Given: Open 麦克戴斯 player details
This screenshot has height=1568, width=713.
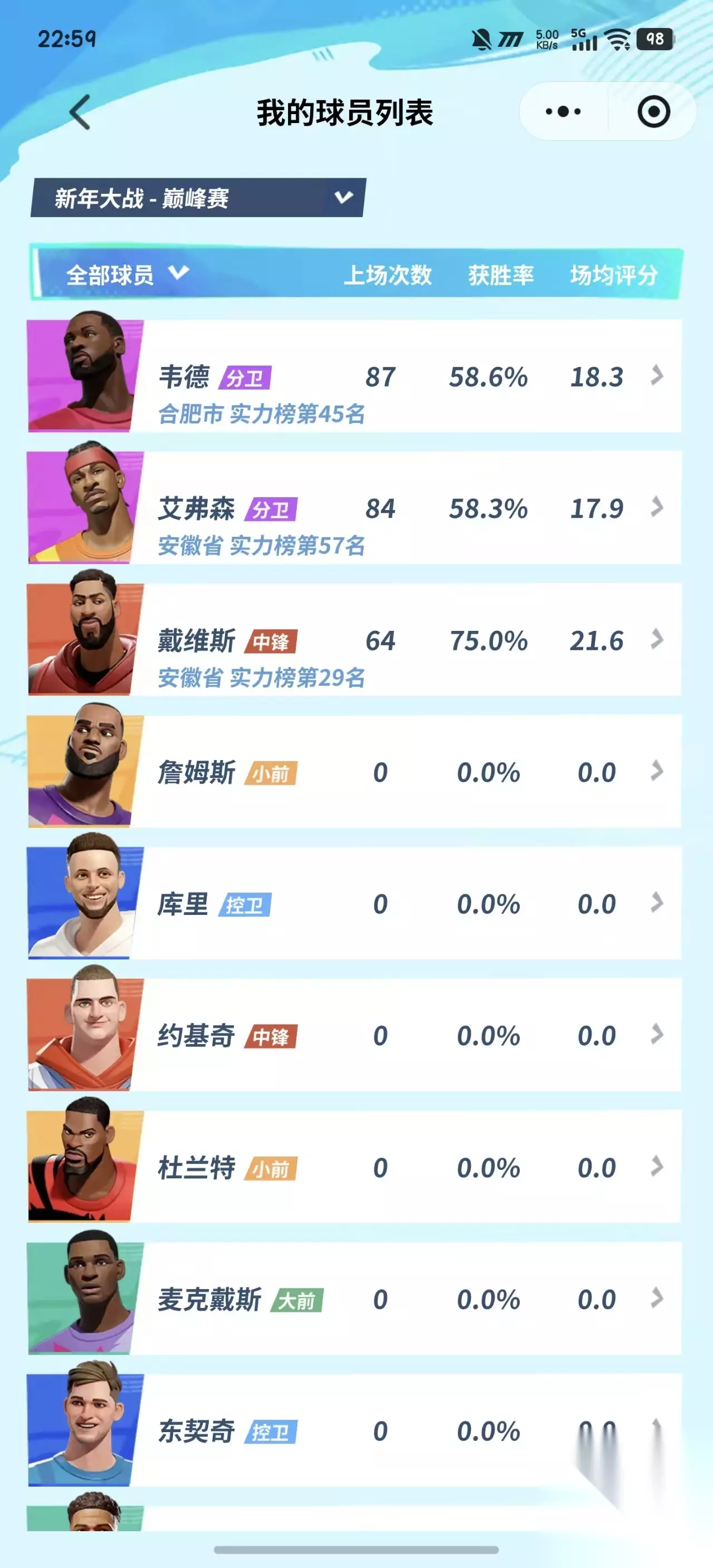Looking at the screenshot, I should click(x=354, y=1298).
